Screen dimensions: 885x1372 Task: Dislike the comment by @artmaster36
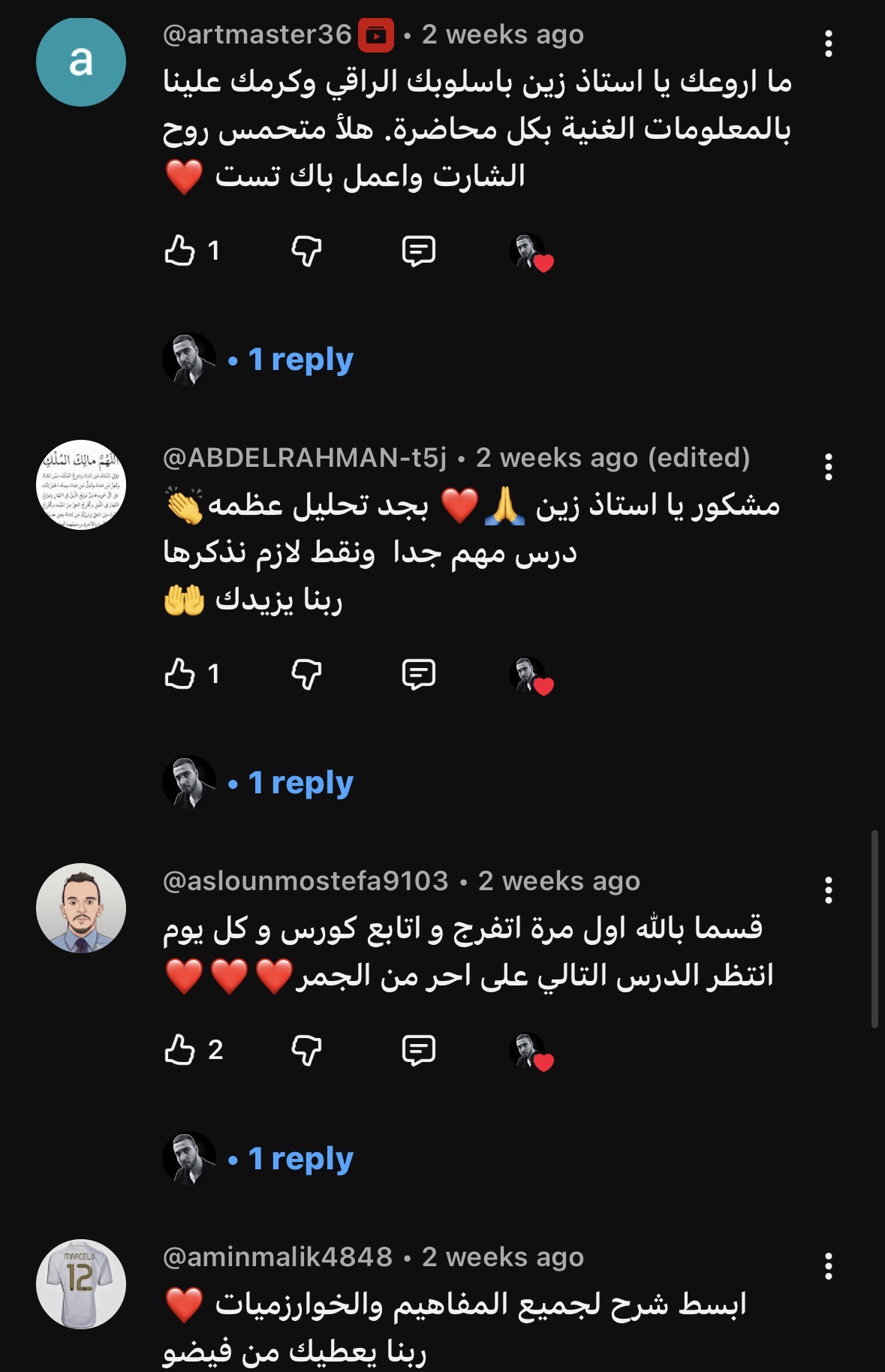(306, 251)
